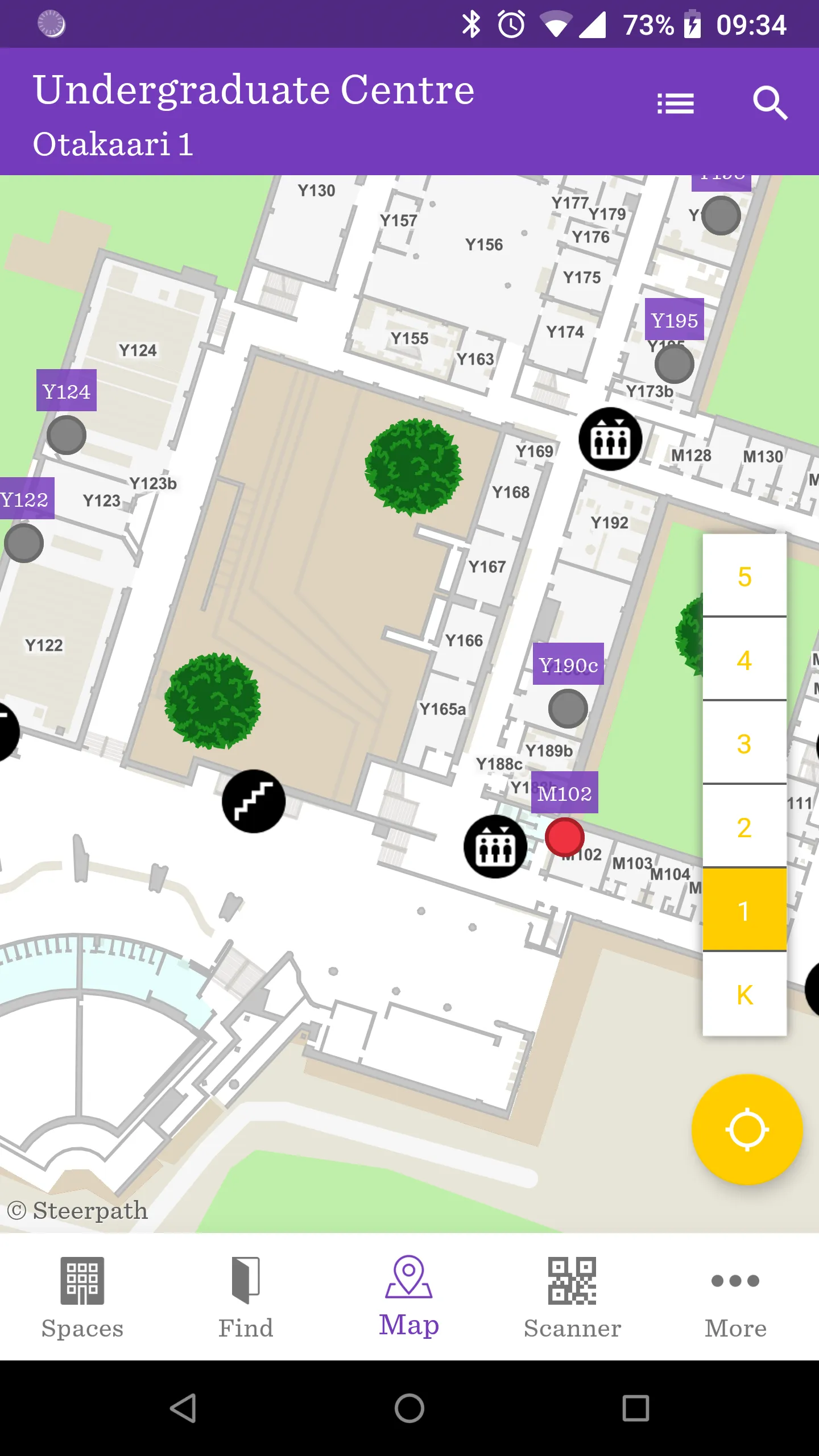Select the red M102 room marker
This screenshot has height=1456, width=819.
coord(564,836)
